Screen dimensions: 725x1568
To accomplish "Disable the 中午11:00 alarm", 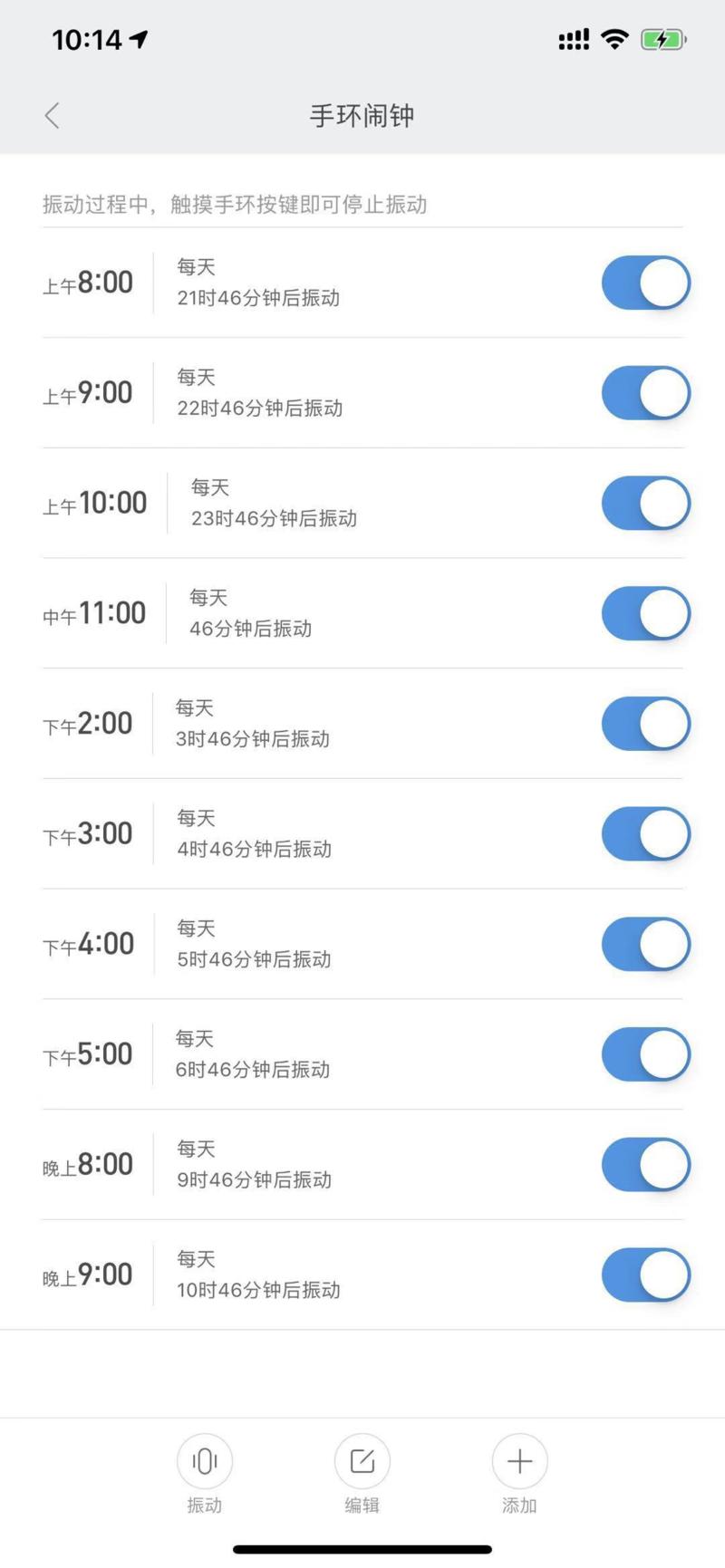I will 645,612.
